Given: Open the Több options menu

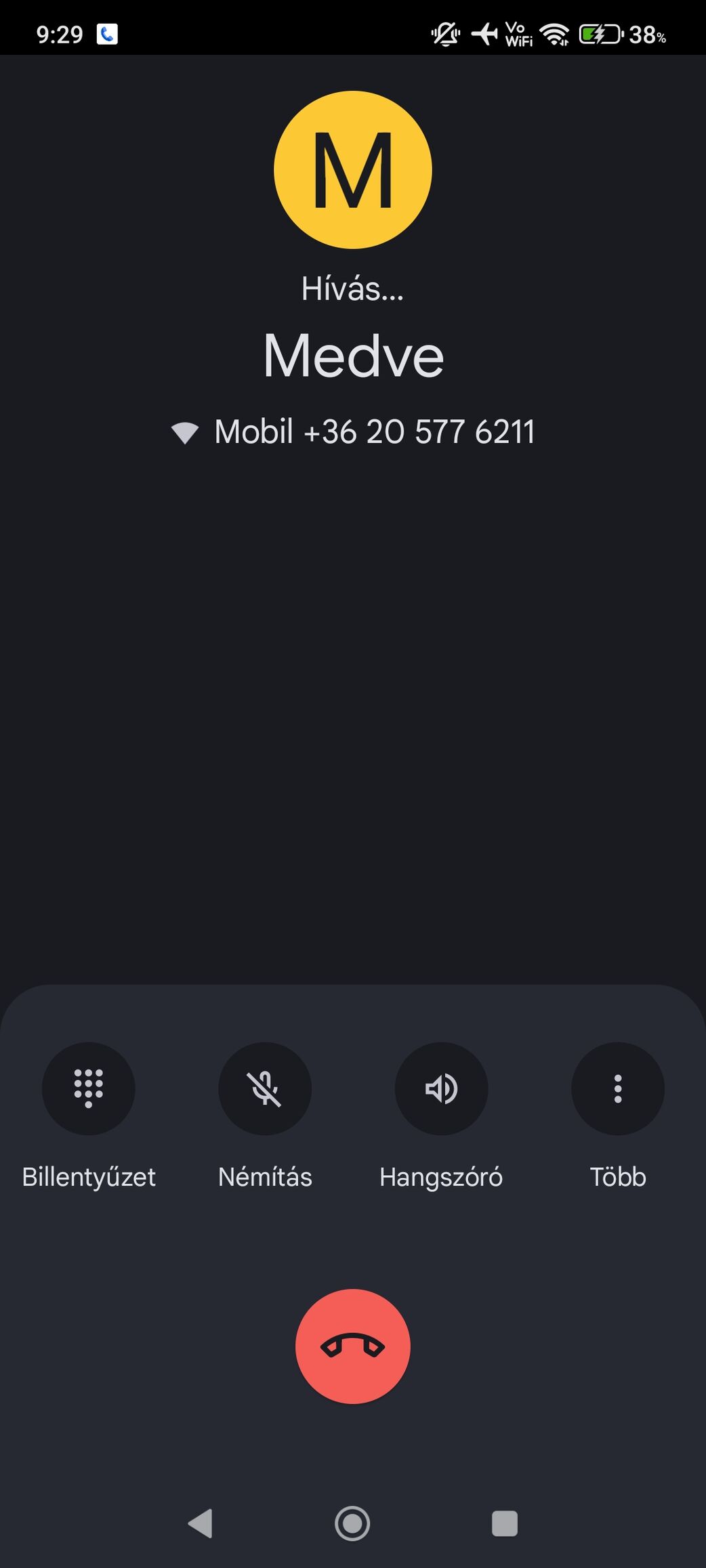Looking at the screenshot, I should (x=618, y=1088).
